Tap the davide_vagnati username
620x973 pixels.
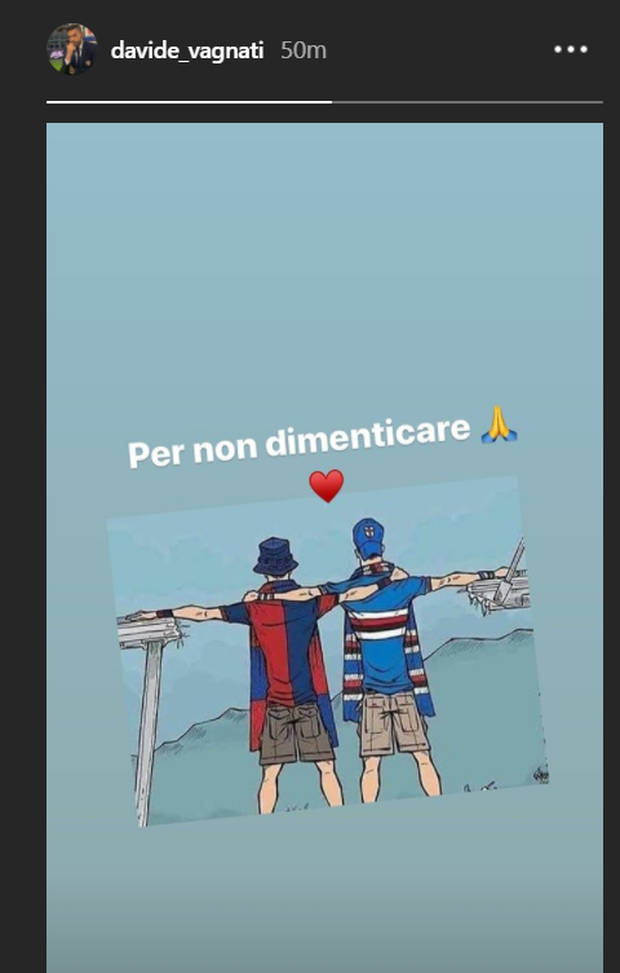tap(187, 50)
